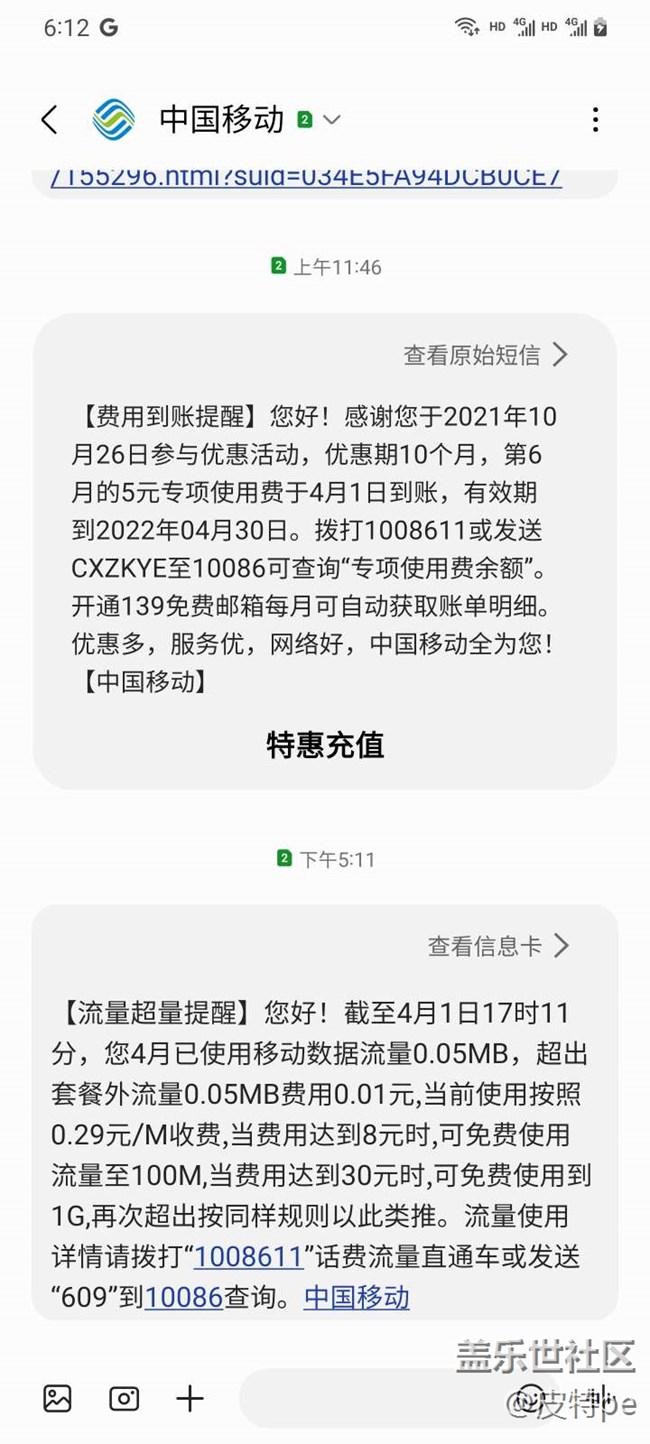
Task: Tap the underlined 10086 number link
Action: coord(183,1298)
